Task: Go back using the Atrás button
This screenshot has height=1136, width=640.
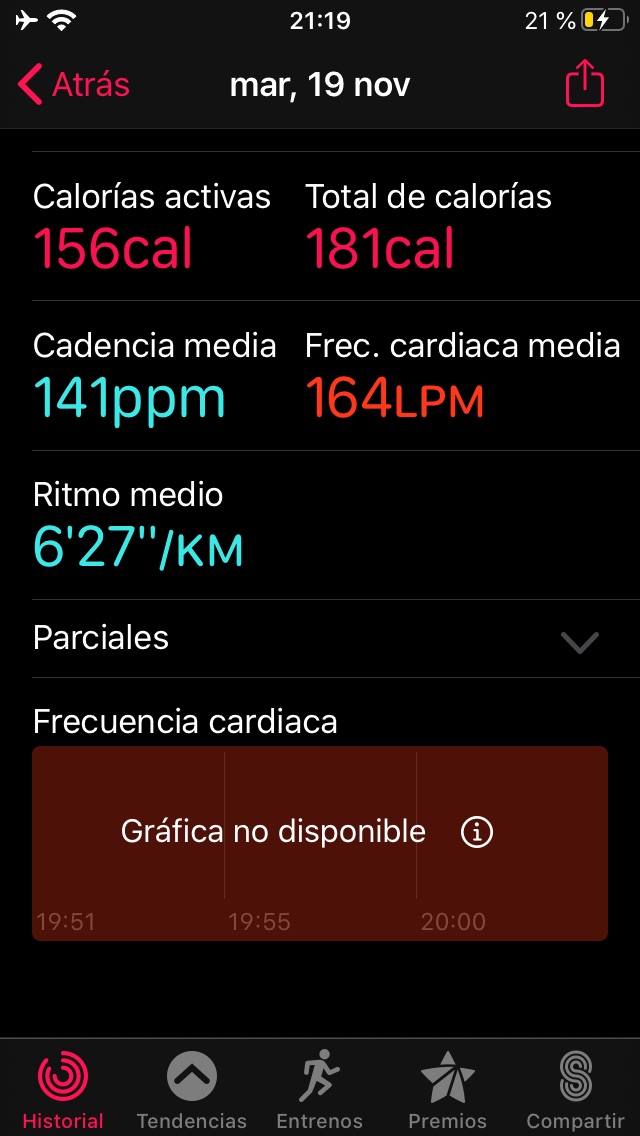Action: [x=74, y=85]
